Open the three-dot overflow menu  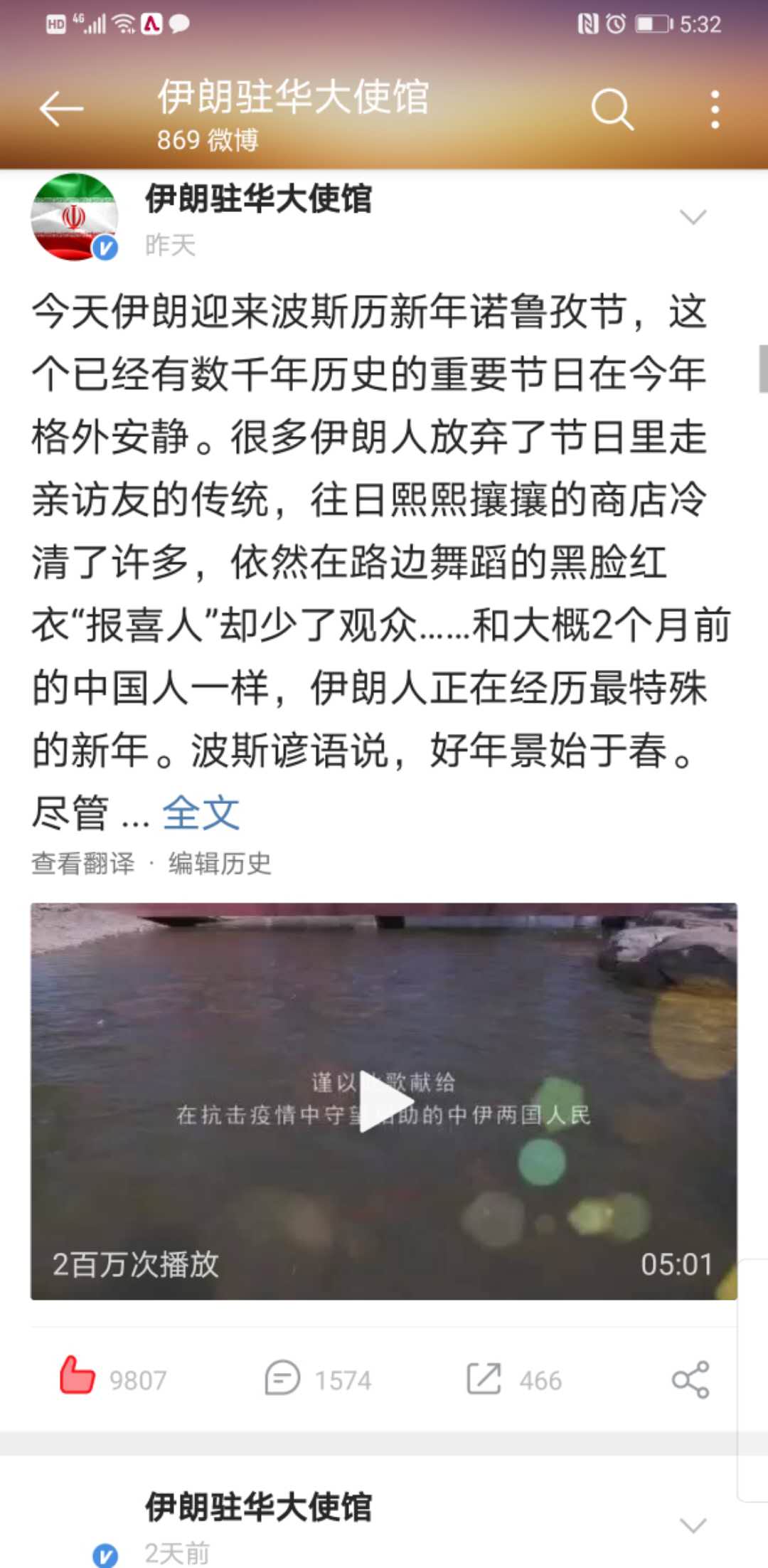click(x=715, y=110)
